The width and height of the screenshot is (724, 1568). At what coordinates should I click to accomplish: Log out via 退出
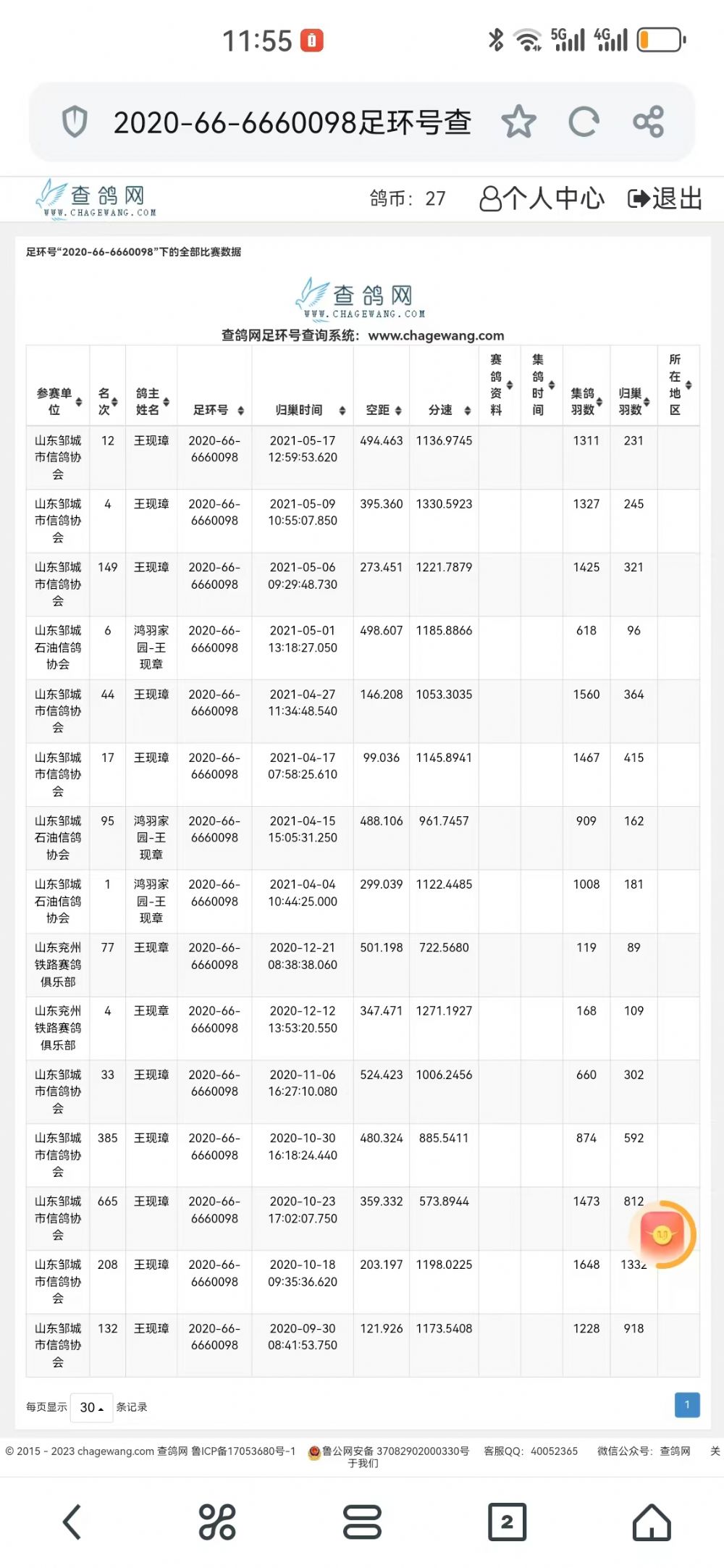(x=665, y=198)
